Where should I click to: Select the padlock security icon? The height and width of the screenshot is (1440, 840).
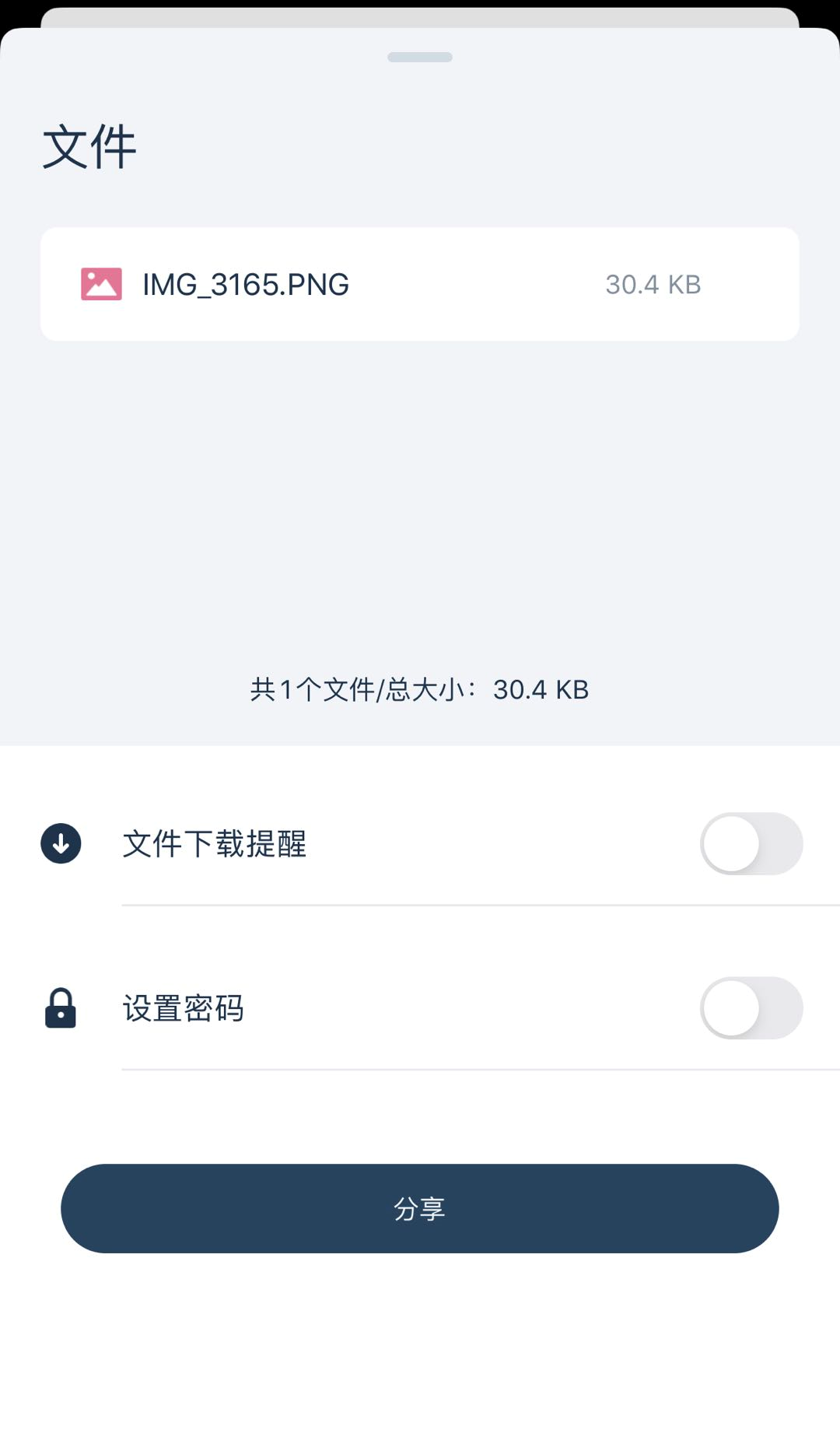[x=60, y=1007]
